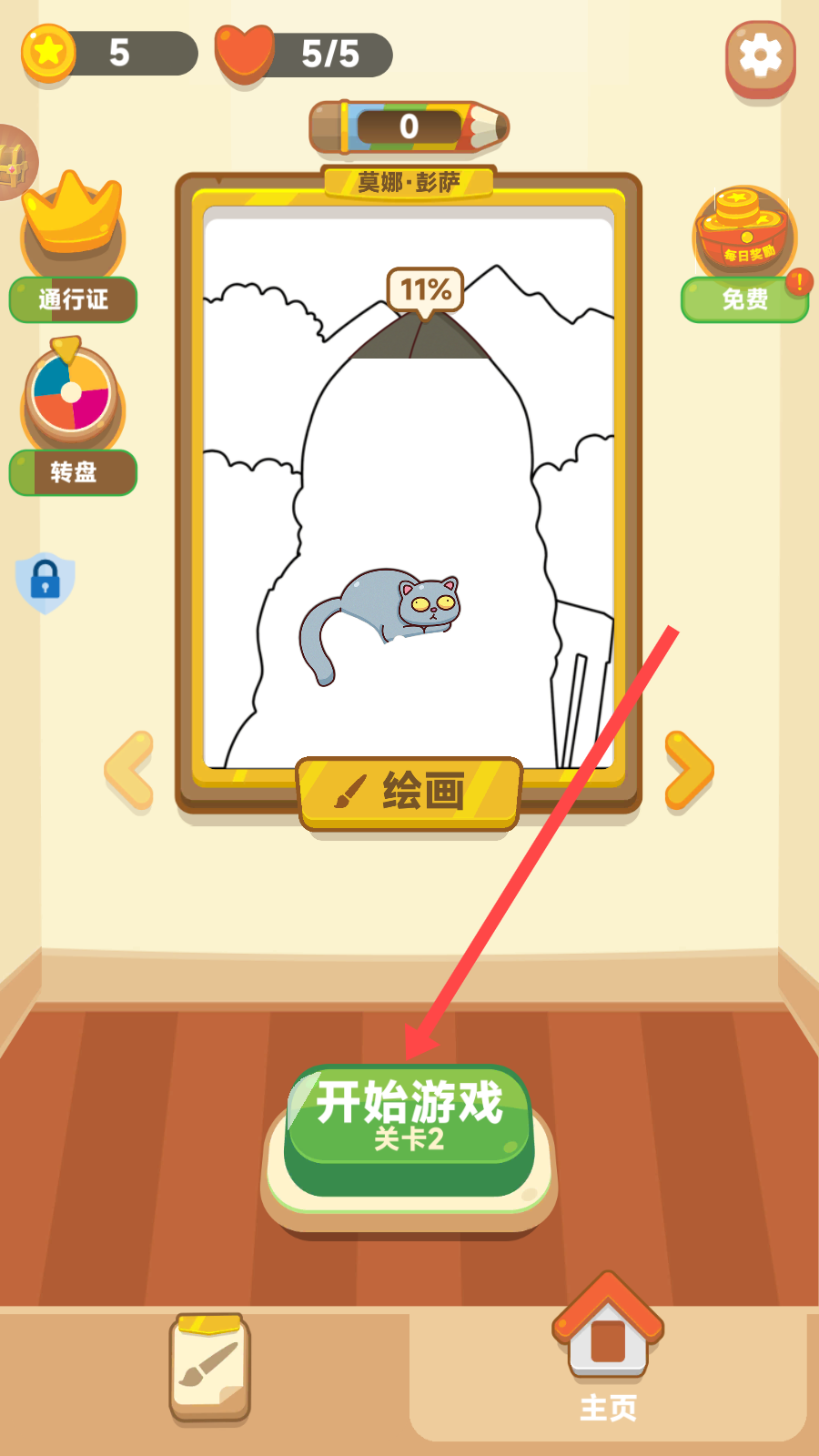The height and width of the screenshot is (1456, 819).
Task: Open the Mona Lisa painting card
Action: pos(409,491)
